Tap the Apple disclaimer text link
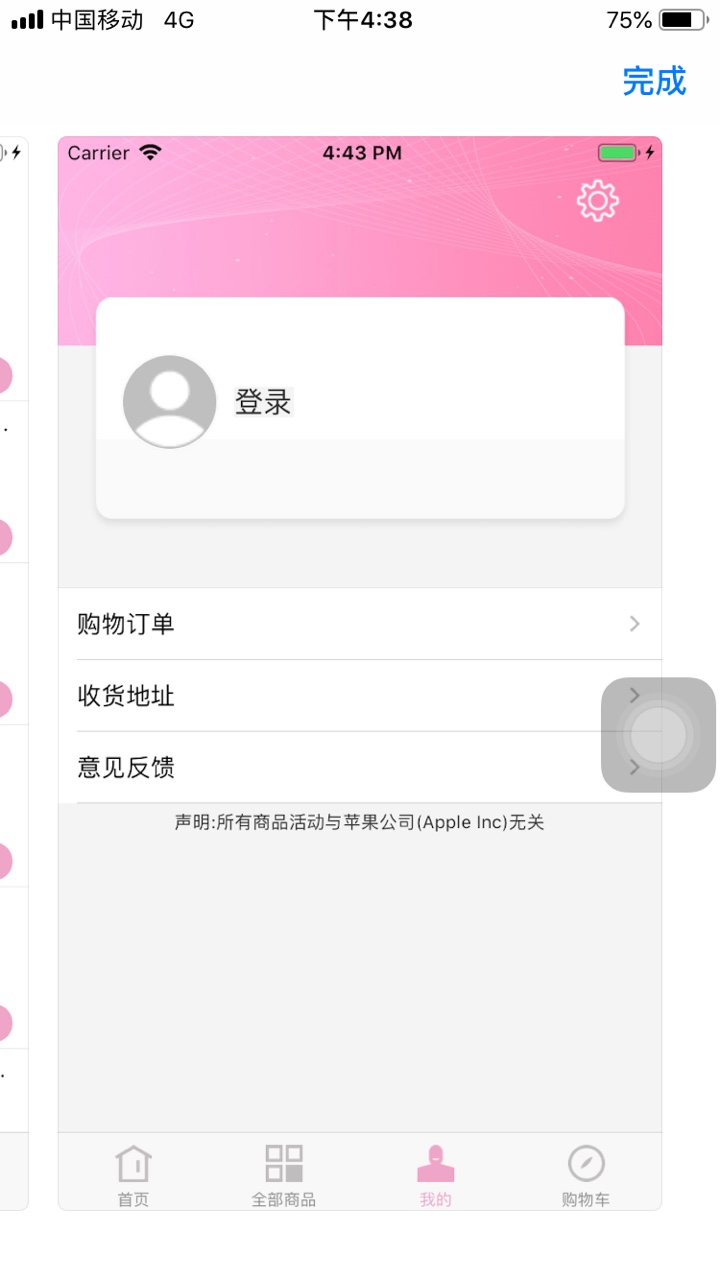 click(x=360, y=822)
